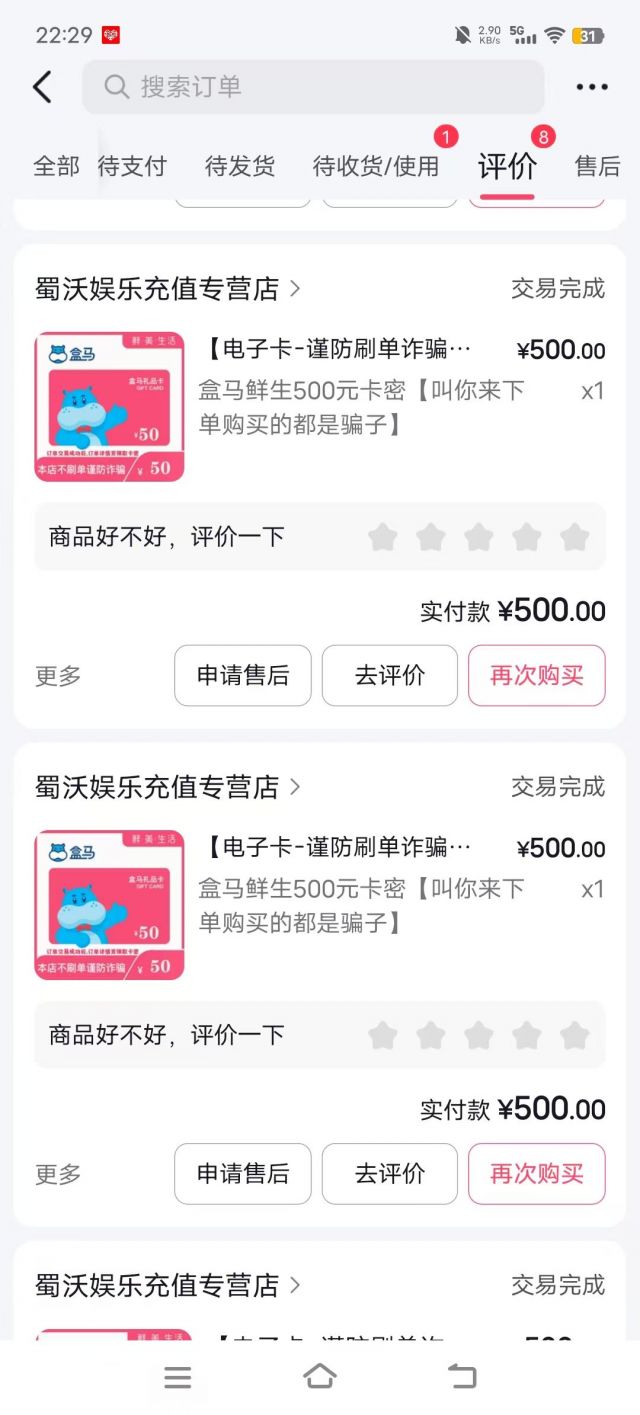
Task: Open the 评价 tab
Action: tap(507, 166)
